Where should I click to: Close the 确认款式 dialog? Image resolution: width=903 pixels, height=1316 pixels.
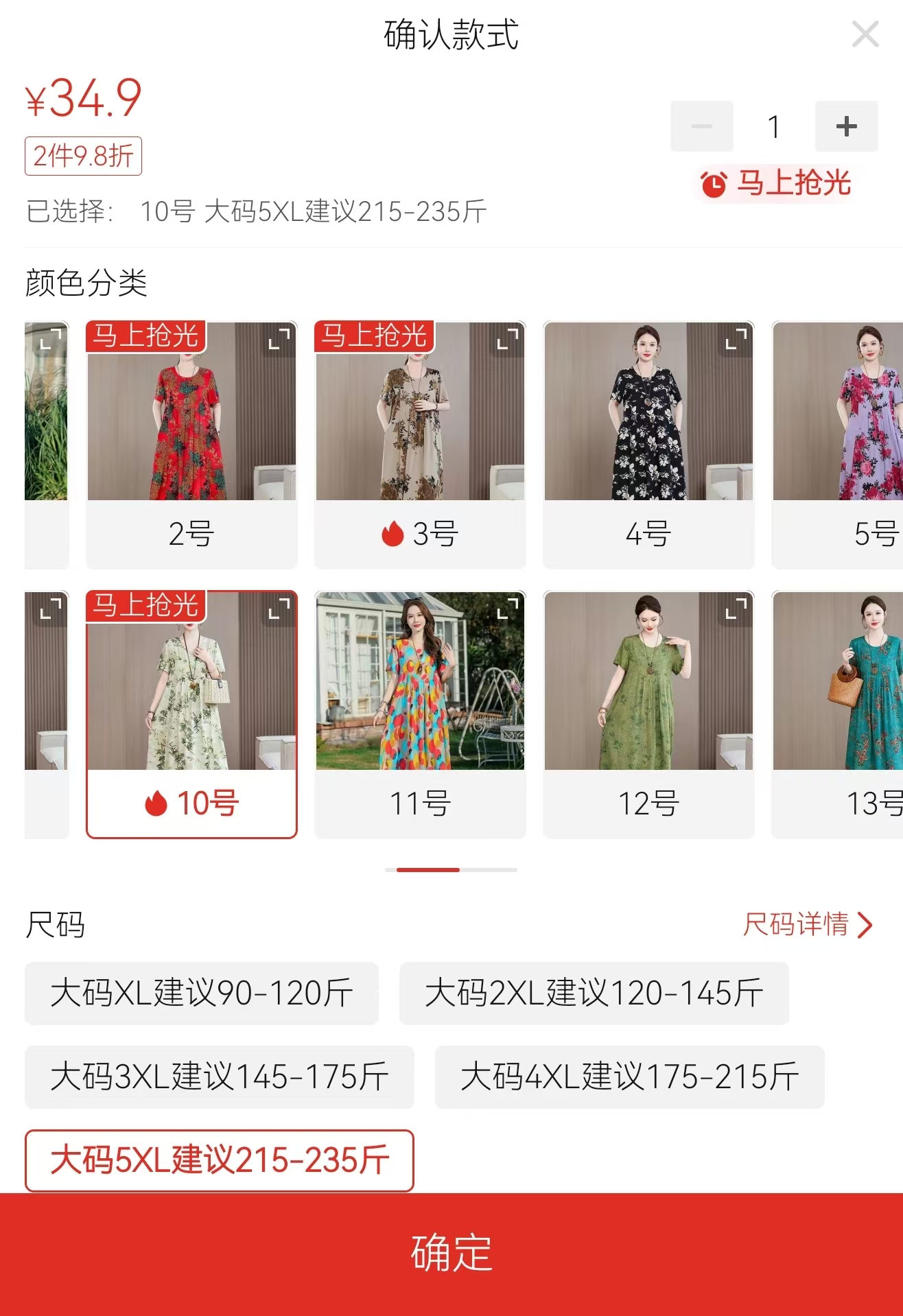[x=865, y=34]
